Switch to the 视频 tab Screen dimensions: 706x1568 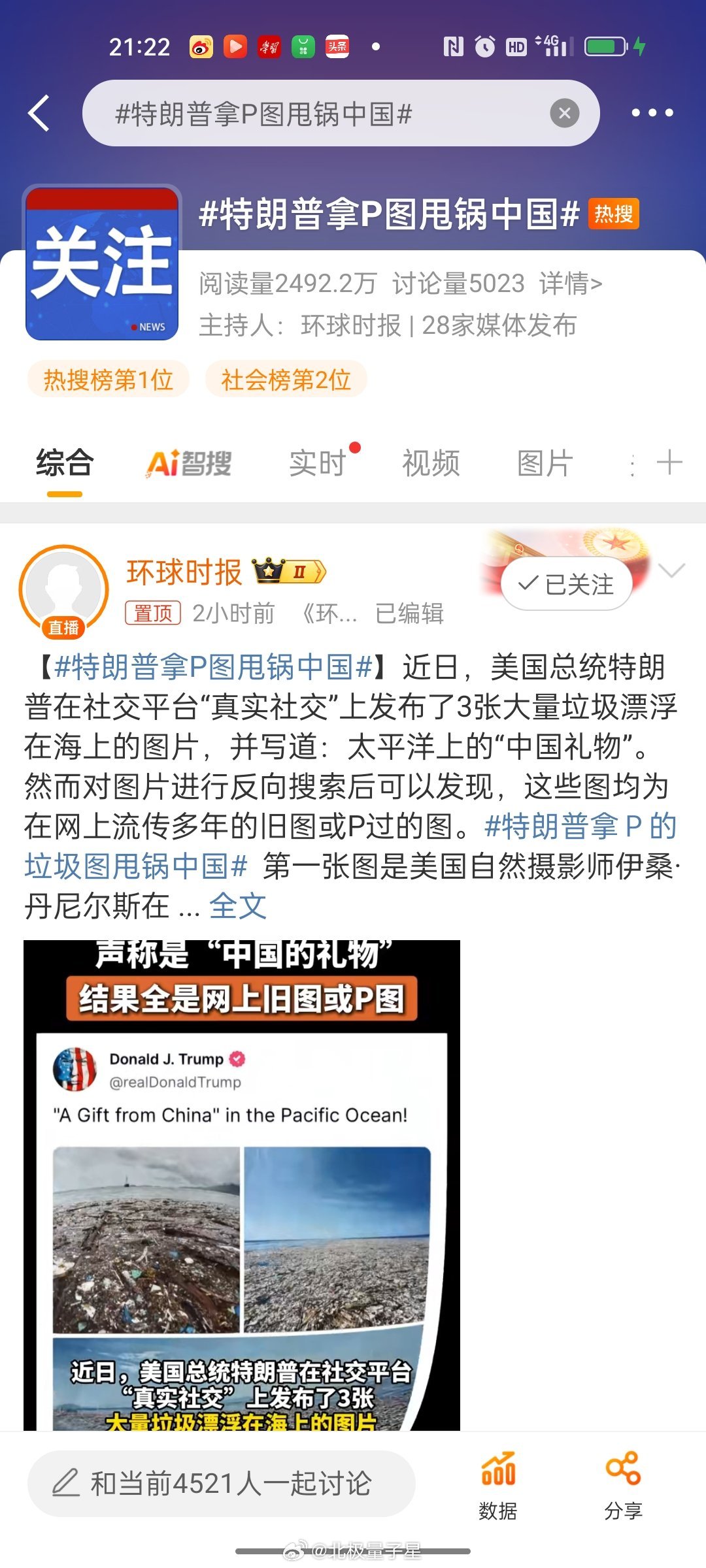pos(431,464)
